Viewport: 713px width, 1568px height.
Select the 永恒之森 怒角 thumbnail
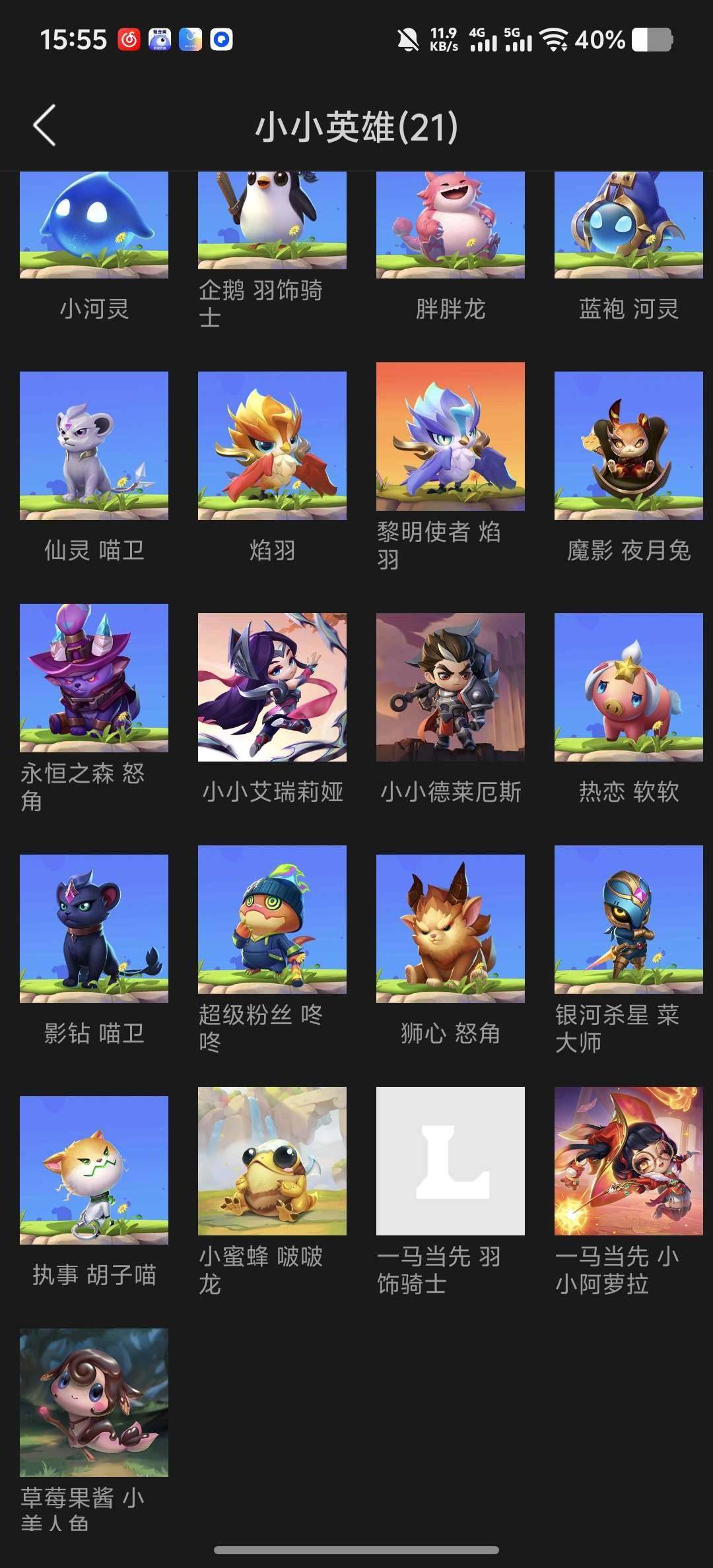click(x=94, y=680)
